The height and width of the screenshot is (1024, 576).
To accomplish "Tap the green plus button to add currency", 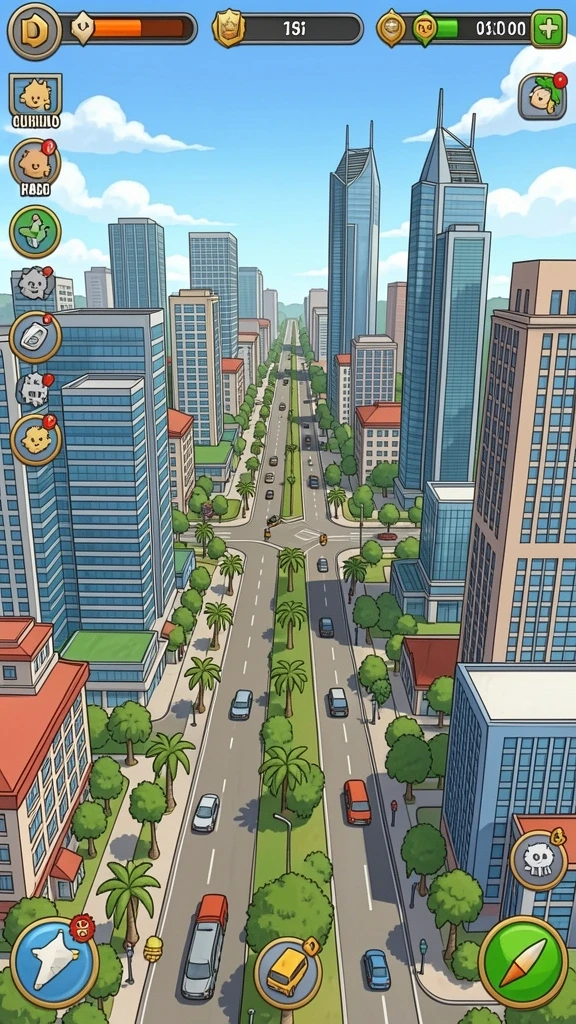I will pos(548,29).
